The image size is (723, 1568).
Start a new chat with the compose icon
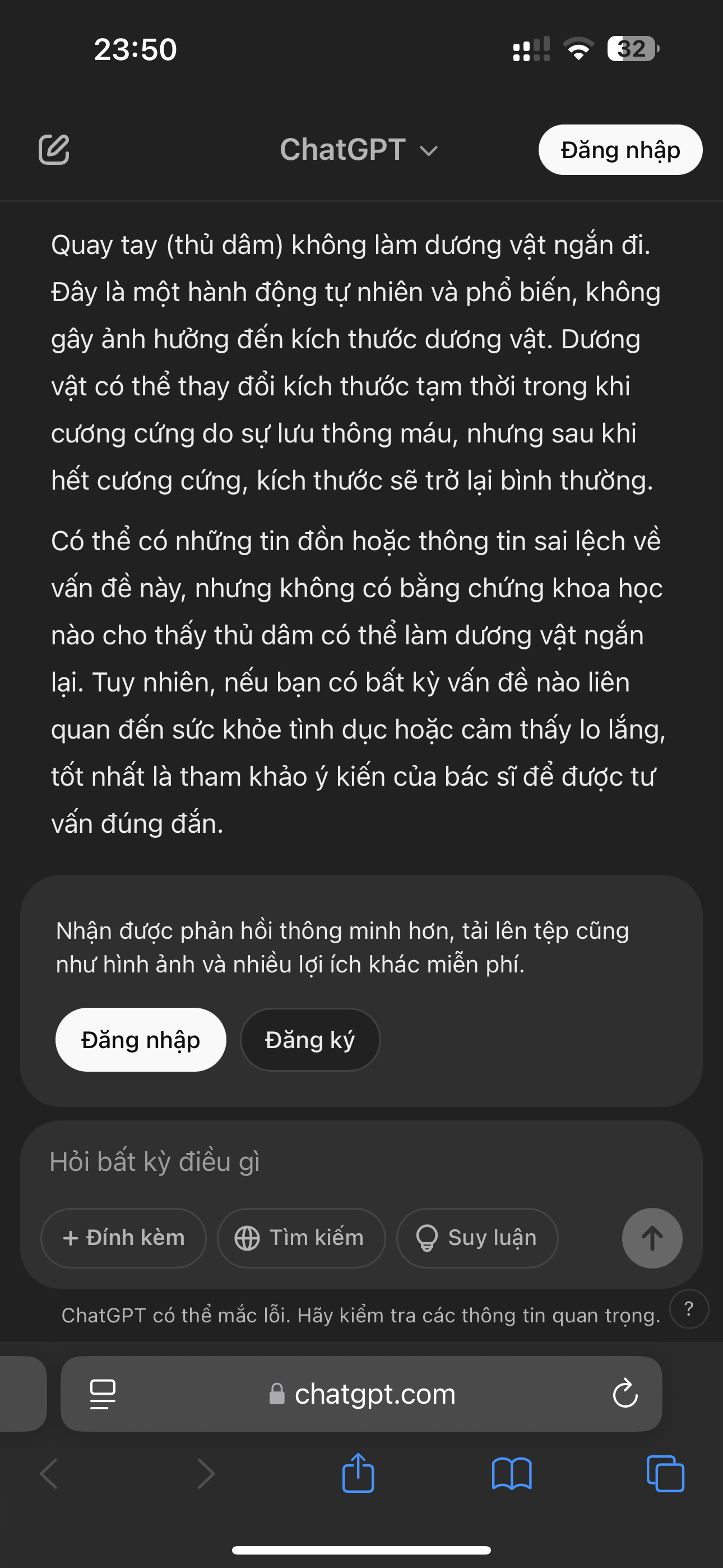[54, 150]
